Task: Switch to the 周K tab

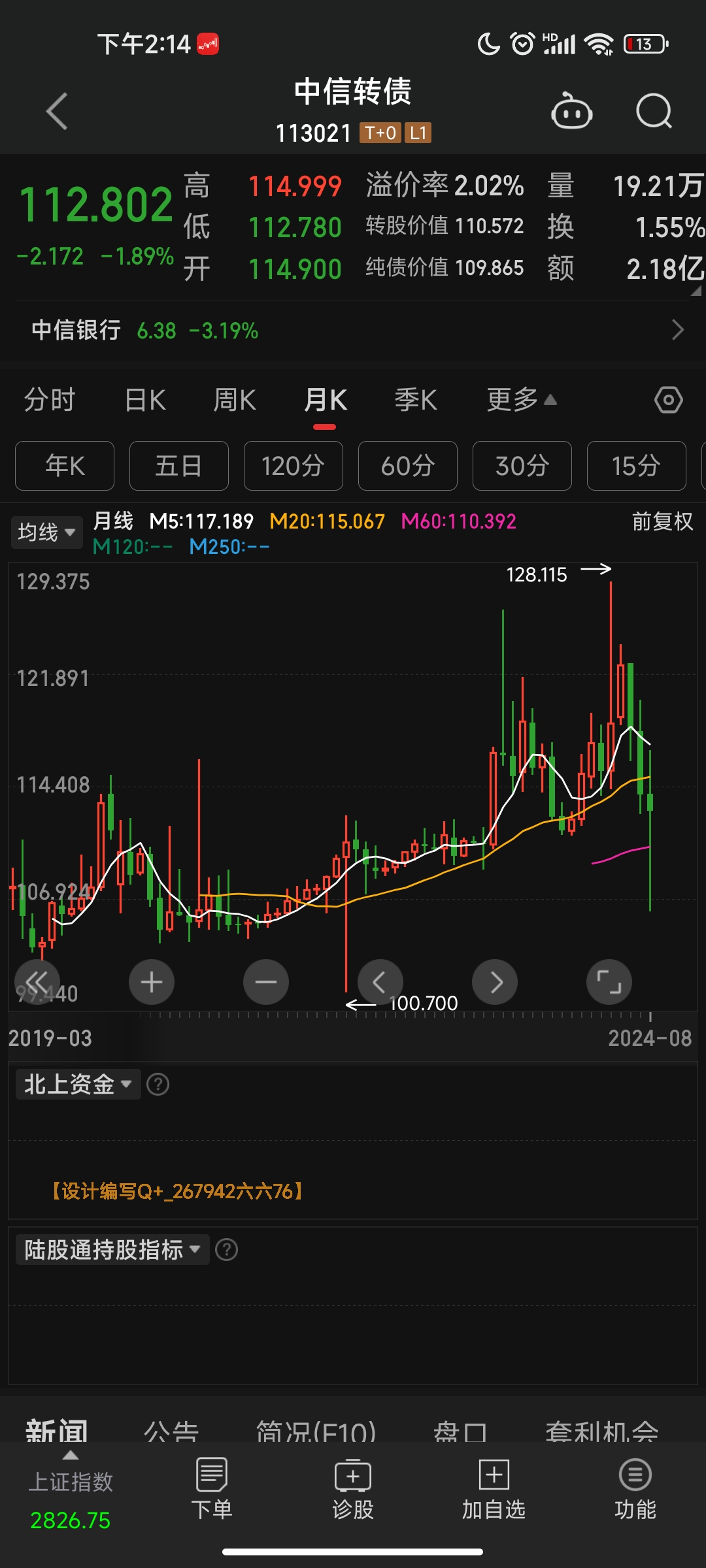Action: click(x=235, y=400)
